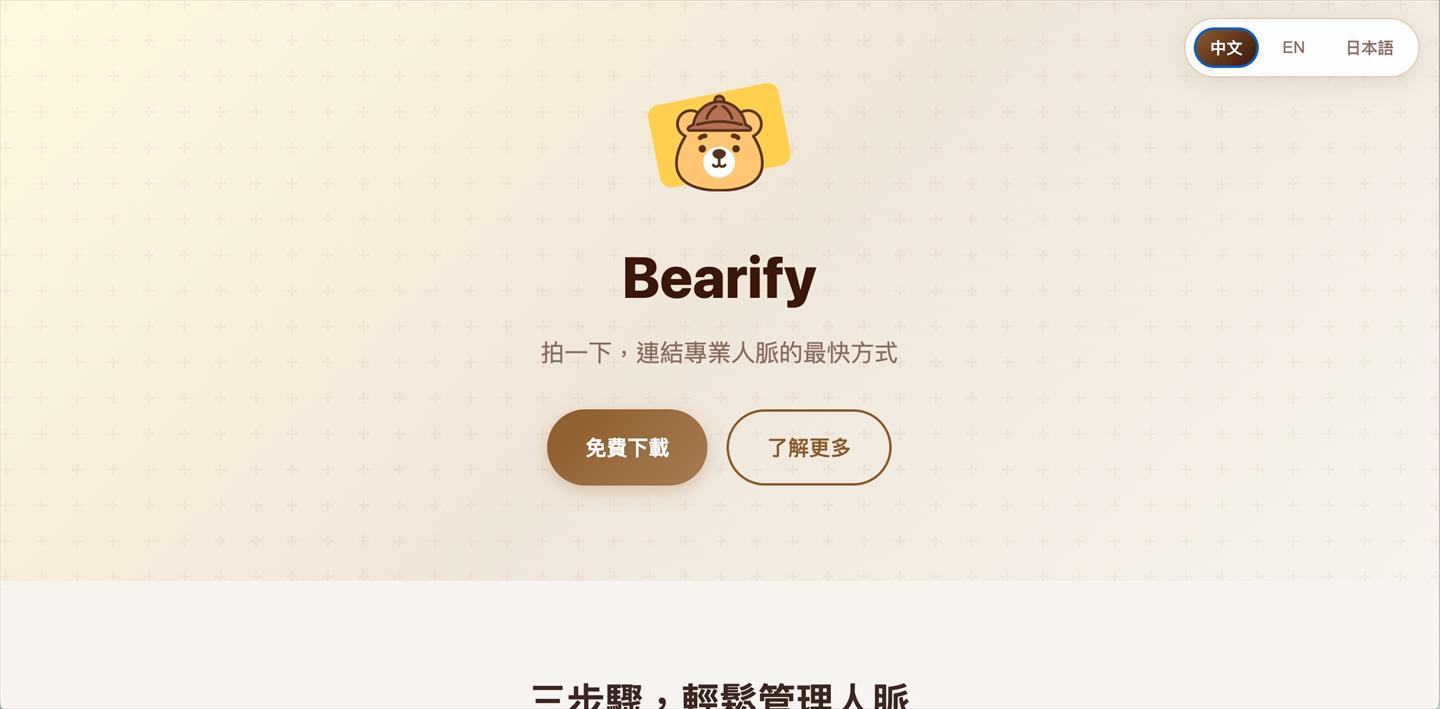This screenshot has width=1440, height=709.
Task: Tap the 免費下載 button
Action: [627, 447]
